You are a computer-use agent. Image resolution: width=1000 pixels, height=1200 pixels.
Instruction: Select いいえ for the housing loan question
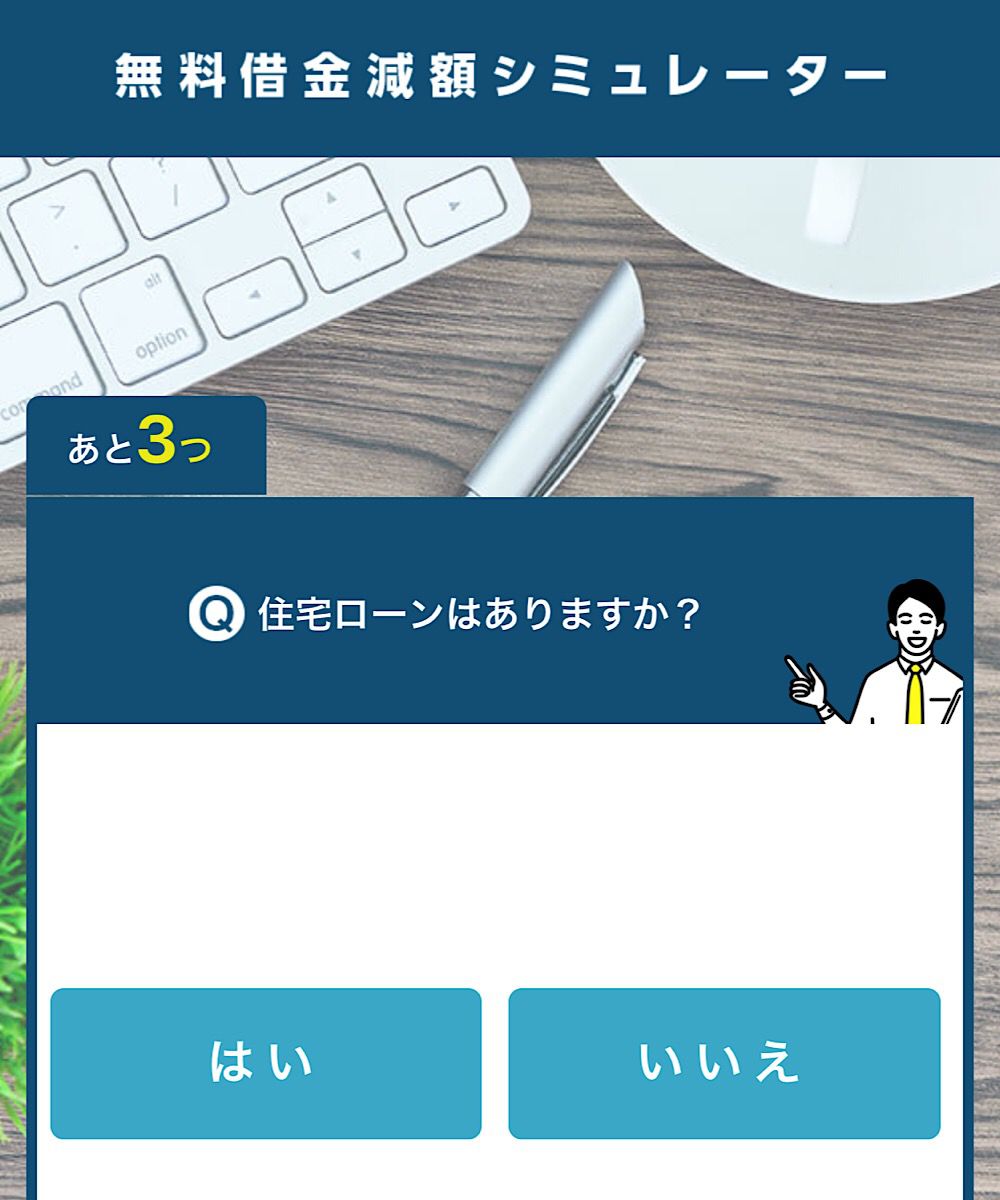click(724, 1063)
